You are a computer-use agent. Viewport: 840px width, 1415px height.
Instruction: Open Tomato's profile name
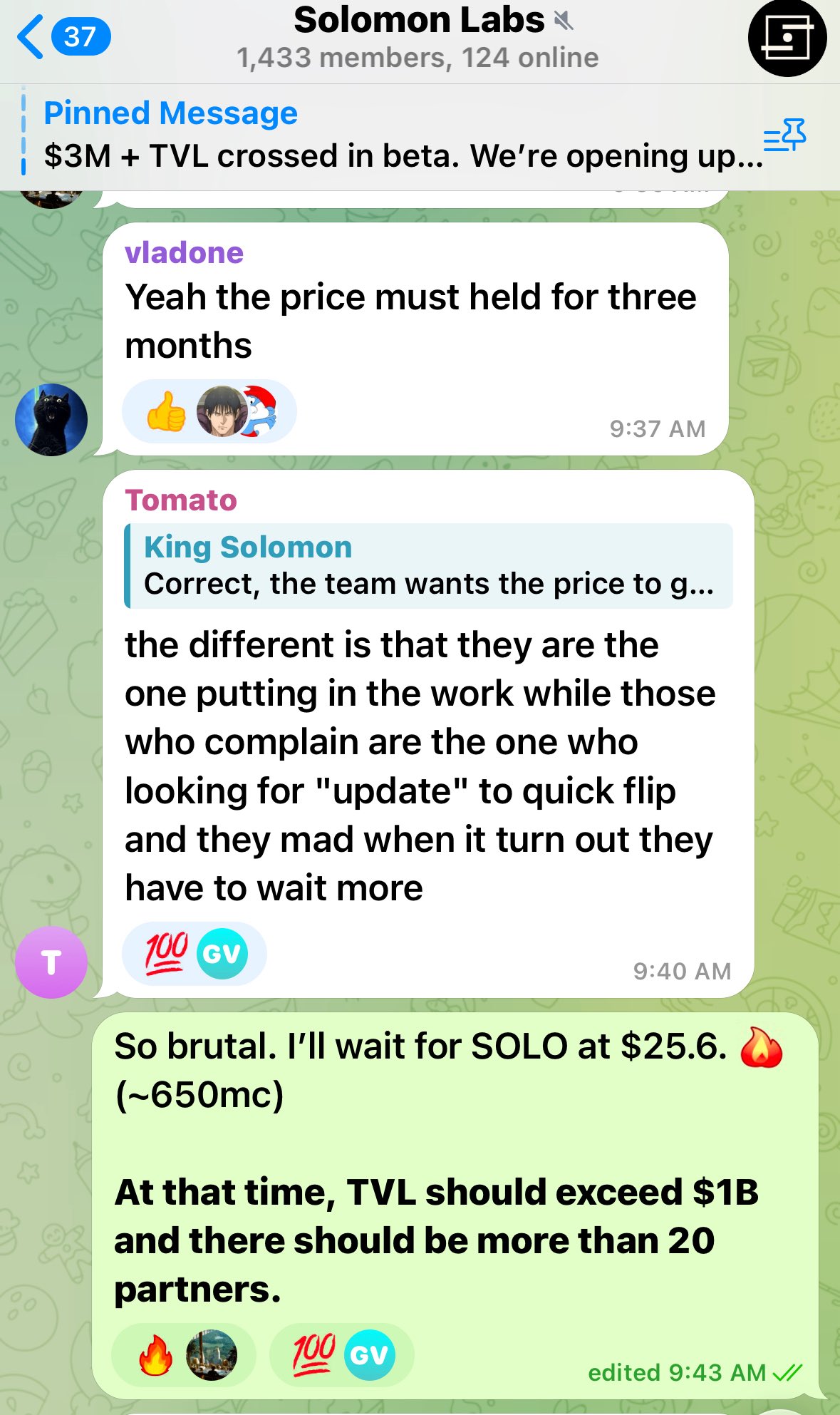(x=181, y=500)
